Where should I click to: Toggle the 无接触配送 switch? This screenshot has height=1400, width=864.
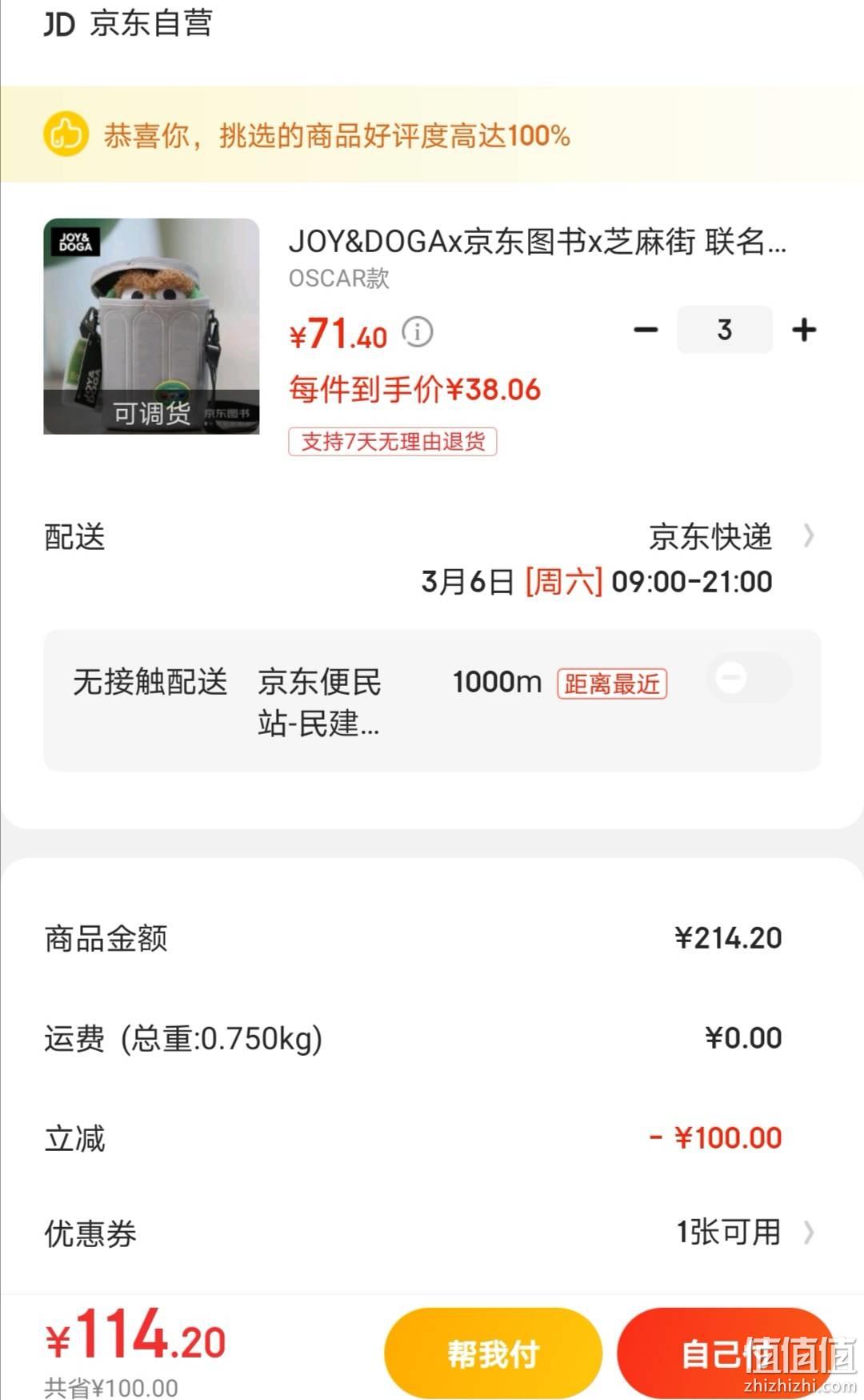750,678
